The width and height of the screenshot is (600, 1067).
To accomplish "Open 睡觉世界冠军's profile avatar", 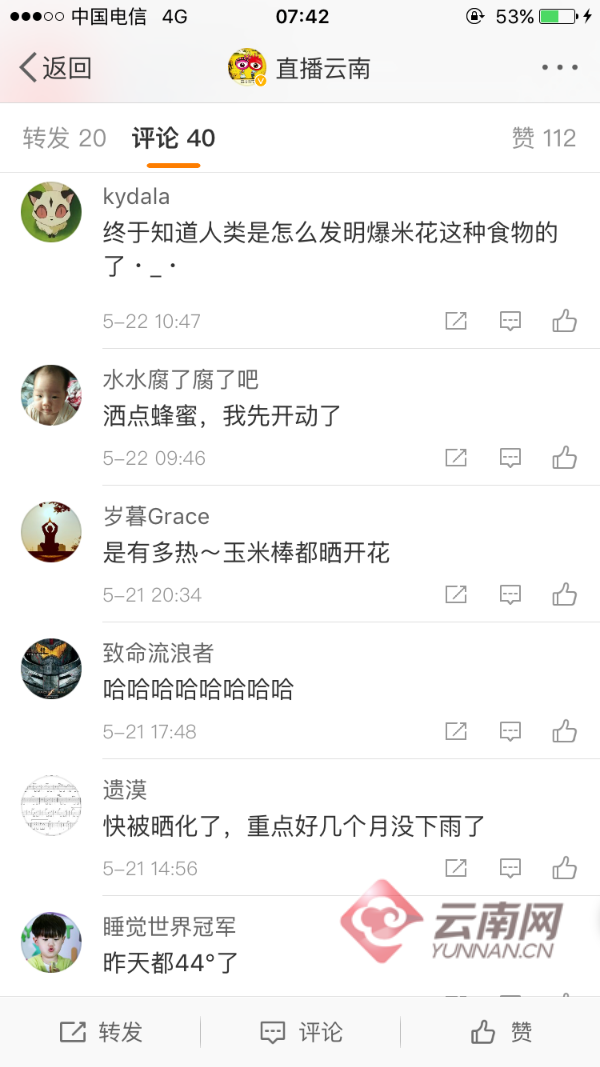I will tap(51, 941).
